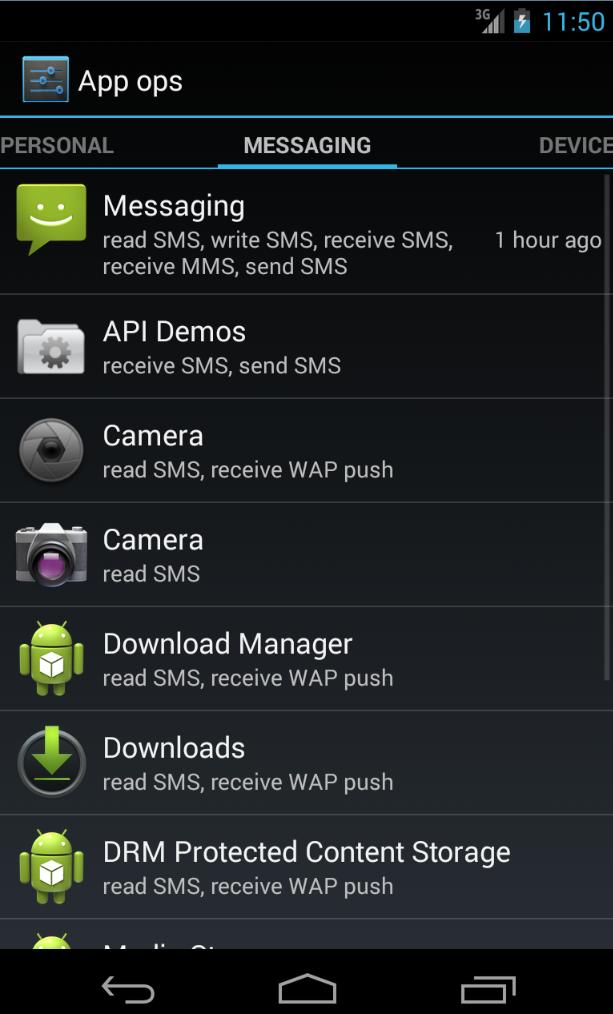The width and height of the screenshot is (613, 1014).
Task: Open Messaging app permissions
Action: (306, 234)
